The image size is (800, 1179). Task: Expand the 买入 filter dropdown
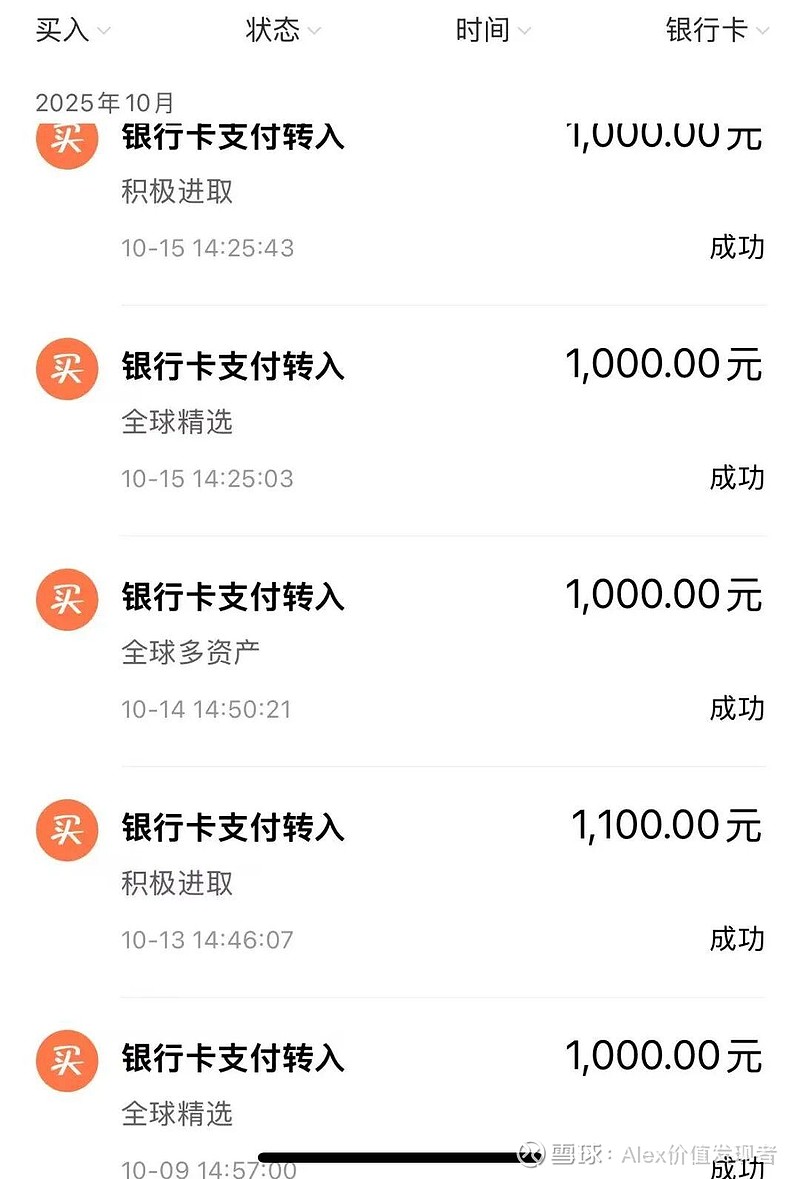click(73, 30)
